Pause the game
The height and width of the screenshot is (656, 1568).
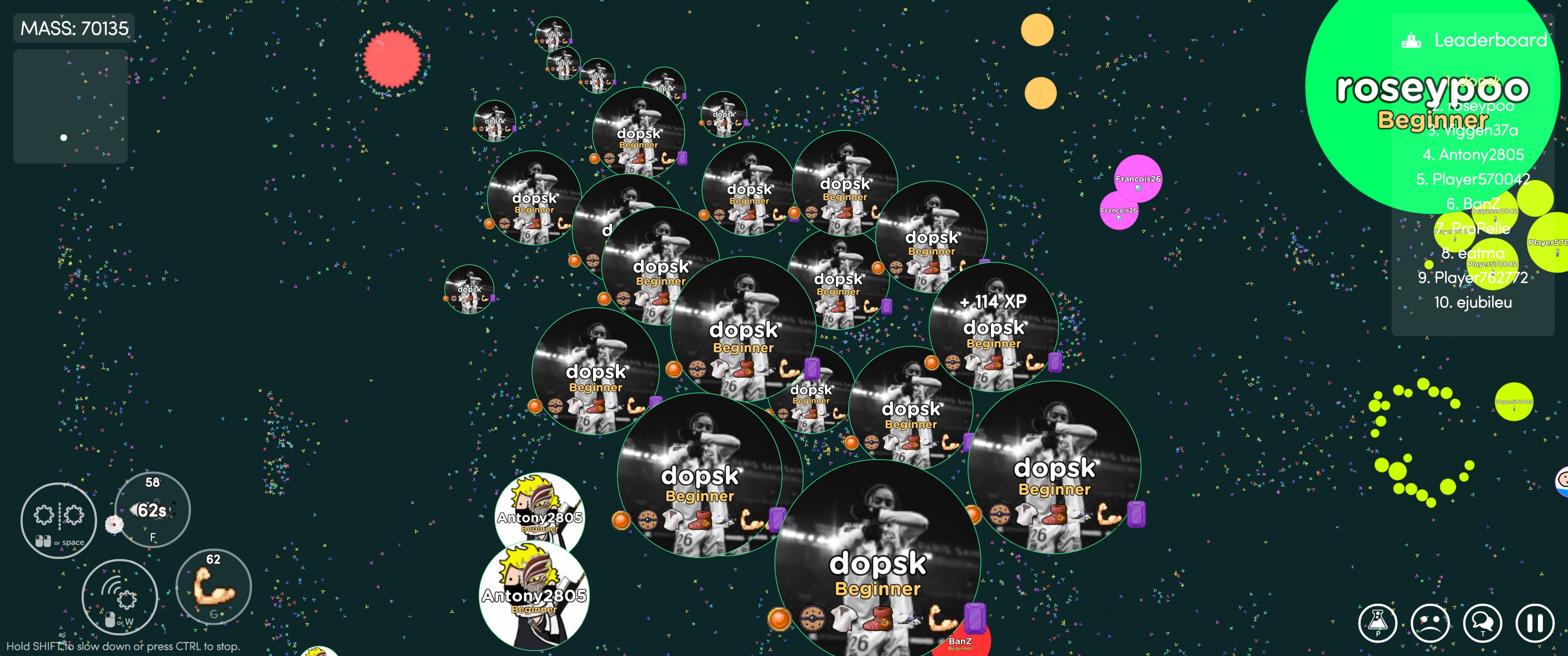point(1535,623)
